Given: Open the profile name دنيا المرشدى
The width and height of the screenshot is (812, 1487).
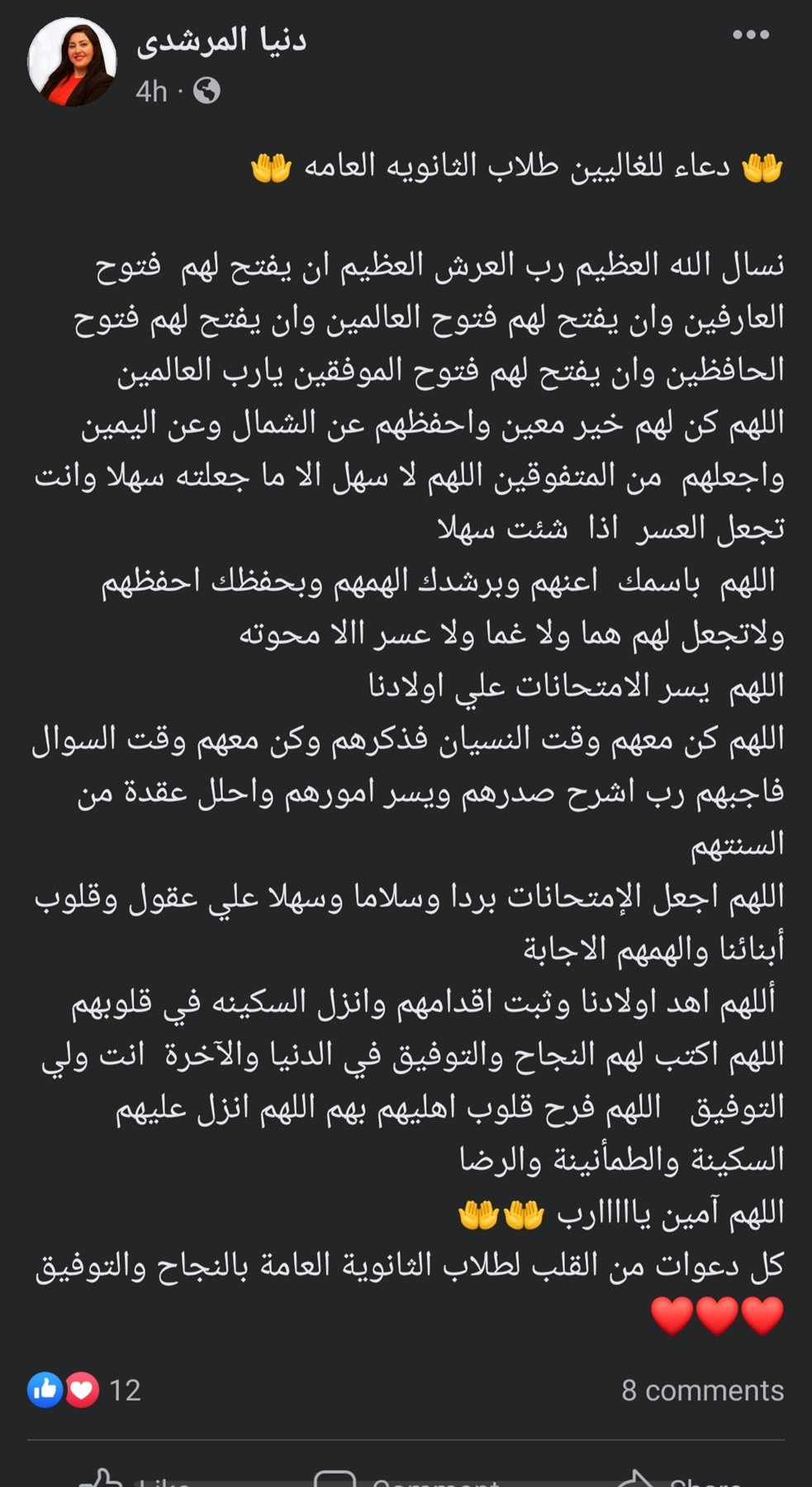Looking at the screenshot, I should pos(221,40).
